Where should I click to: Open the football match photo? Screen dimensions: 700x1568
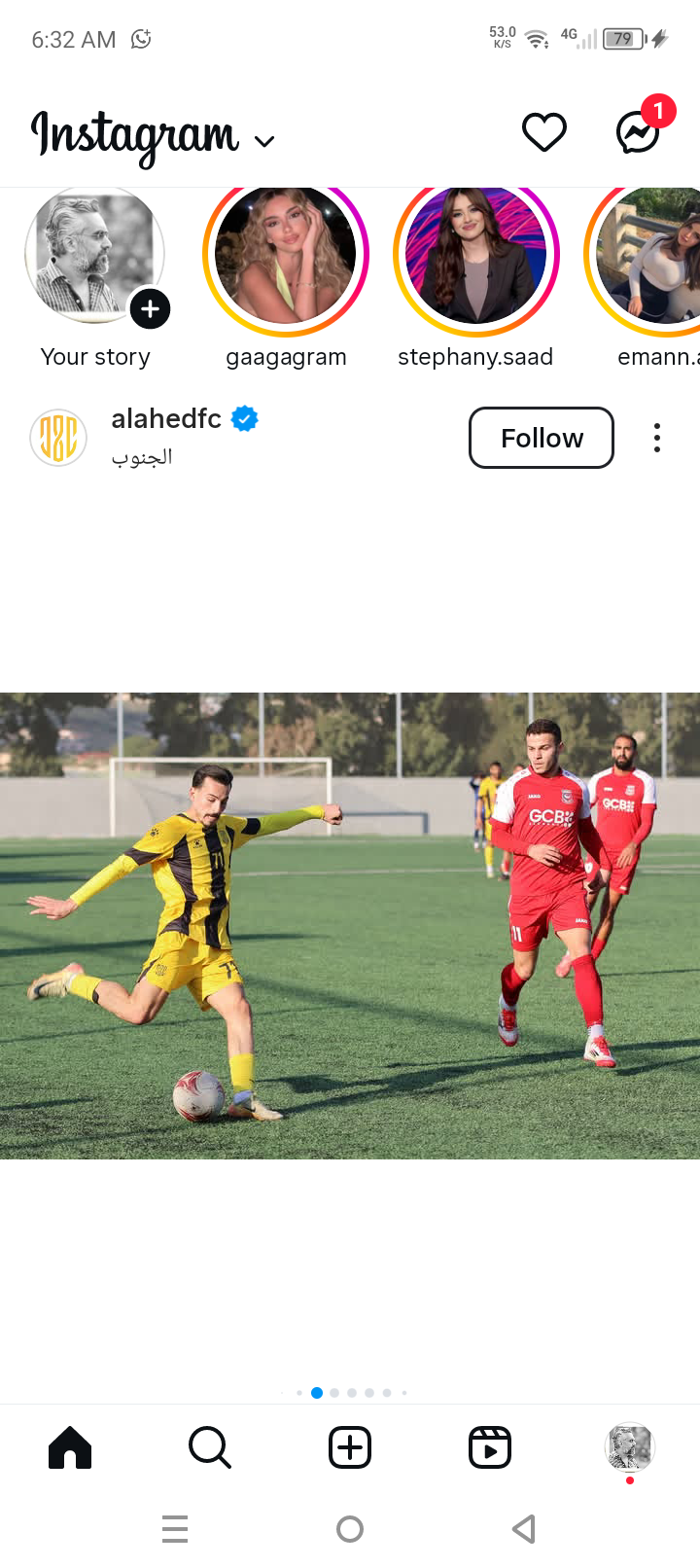point(350,924)
